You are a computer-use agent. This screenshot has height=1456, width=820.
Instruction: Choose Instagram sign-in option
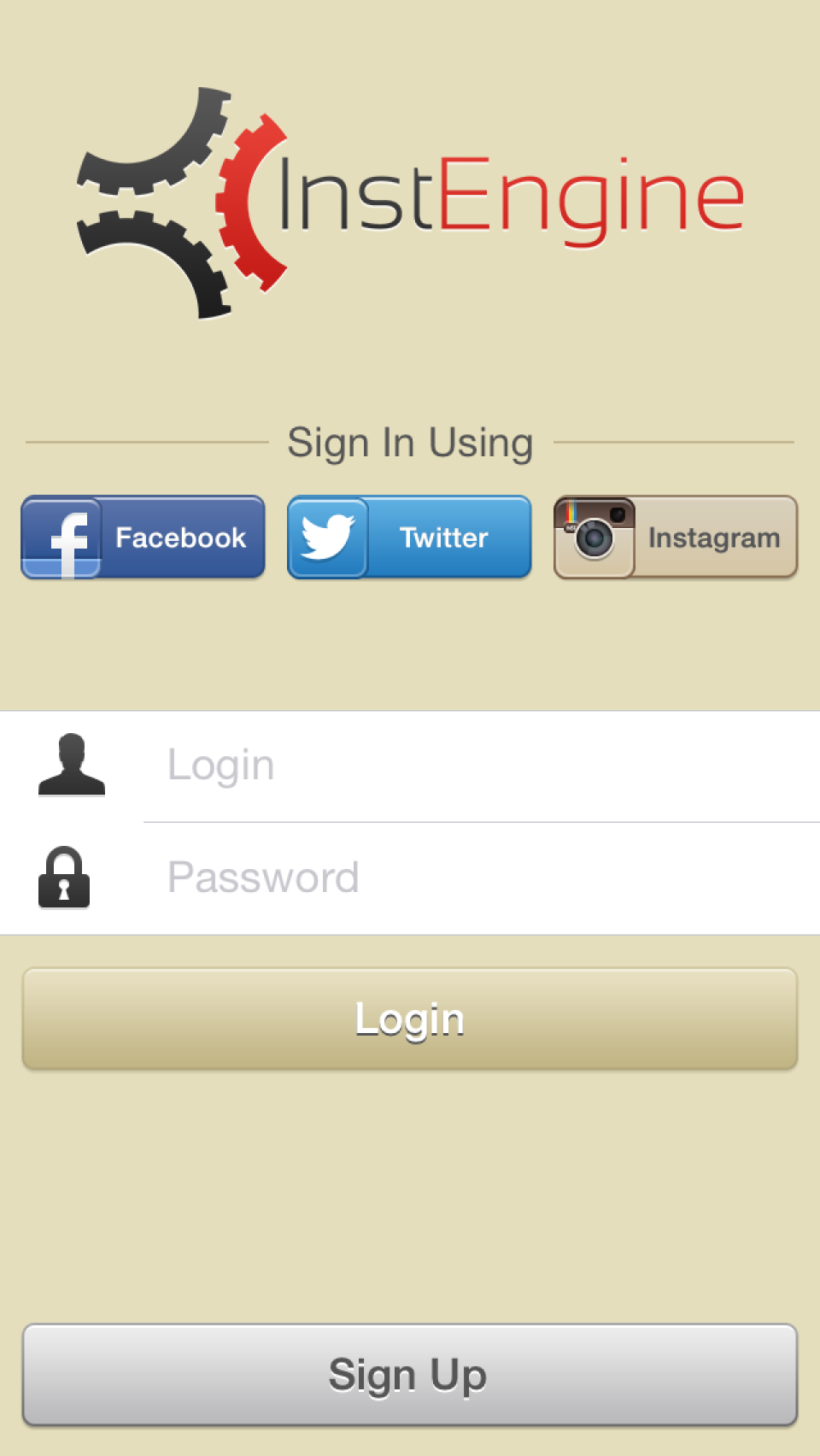[x=676, y=537]
